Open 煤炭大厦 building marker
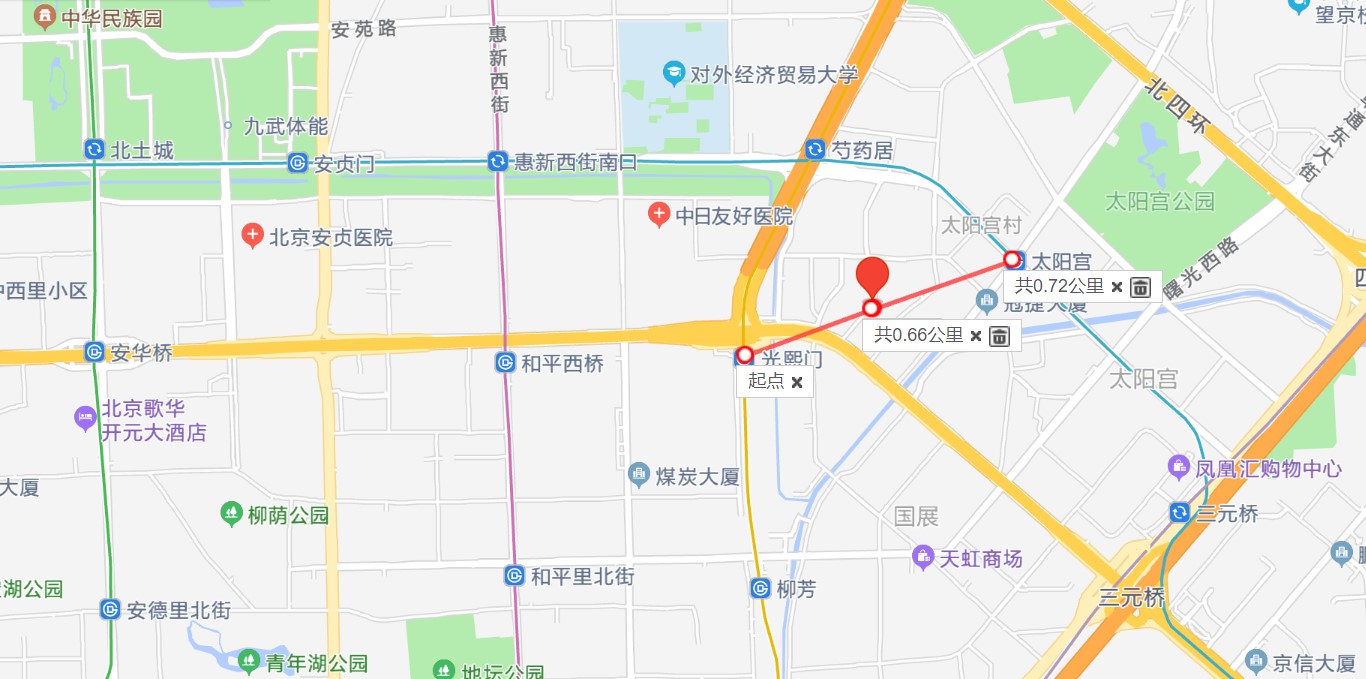The width and height of the screenshot is (1366, 679). [639, 475]
